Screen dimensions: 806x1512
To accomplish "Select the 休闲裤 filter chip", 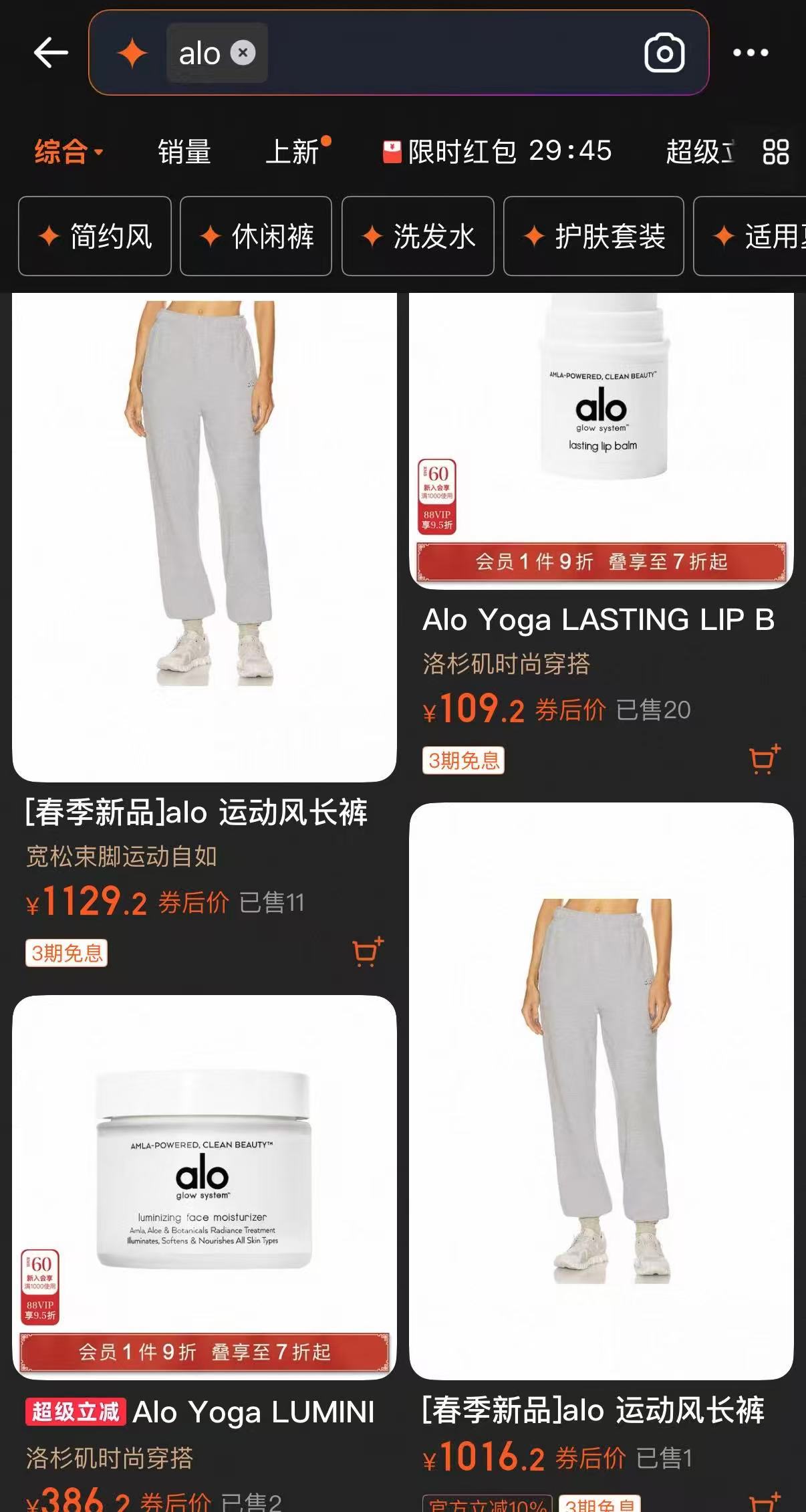I will click(x=256, y=237).
